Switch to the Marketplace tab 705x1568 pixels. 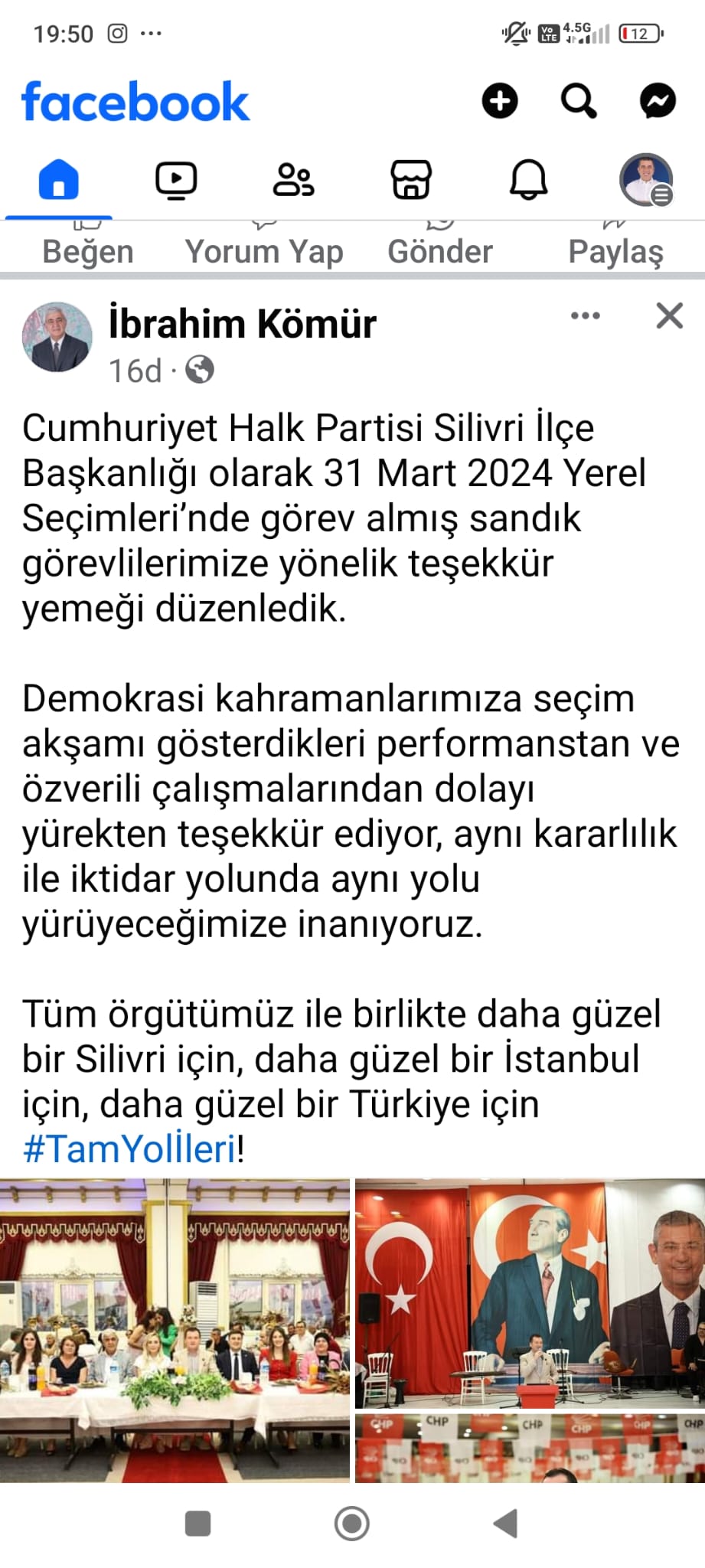click(411, 181)
